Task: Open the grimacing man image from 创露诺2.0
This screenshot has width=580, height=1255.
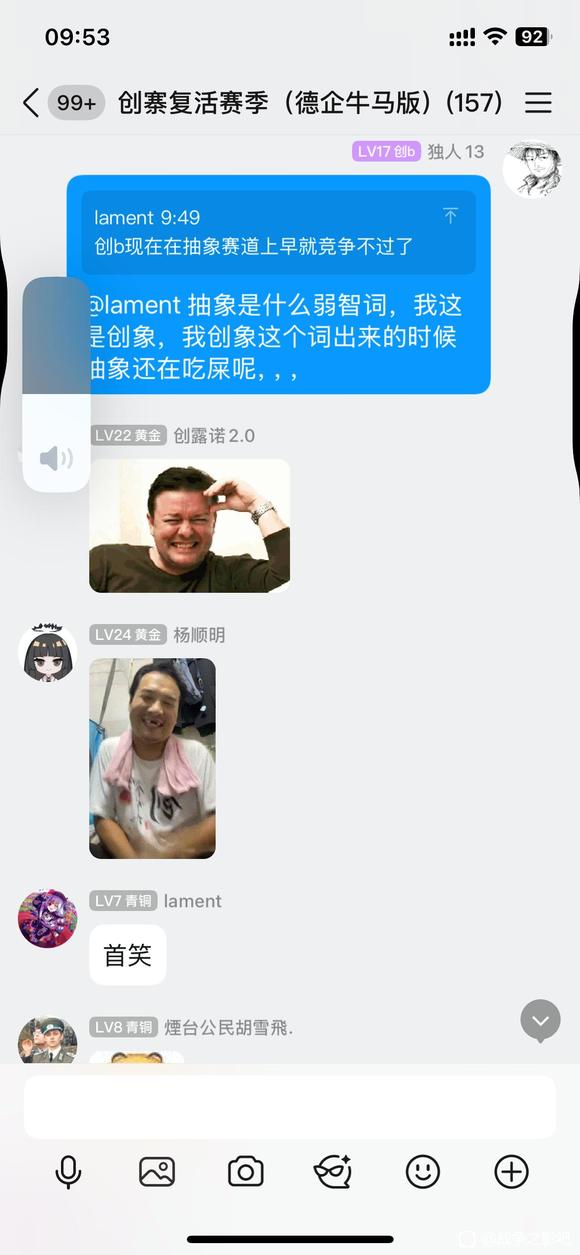Action: (x=189, y=525)
